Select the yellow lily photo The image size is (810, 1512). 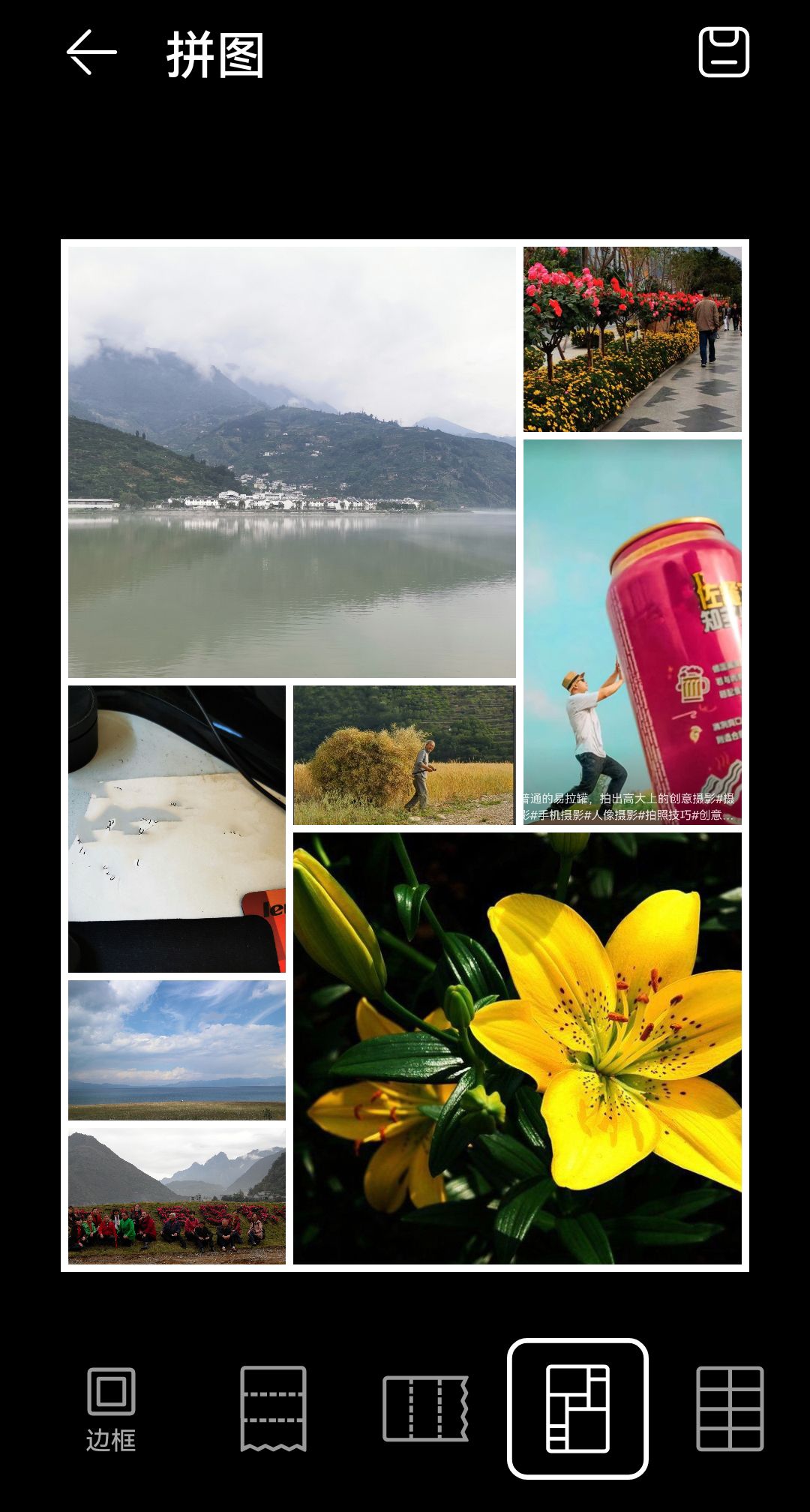[x=517, y=1048]
